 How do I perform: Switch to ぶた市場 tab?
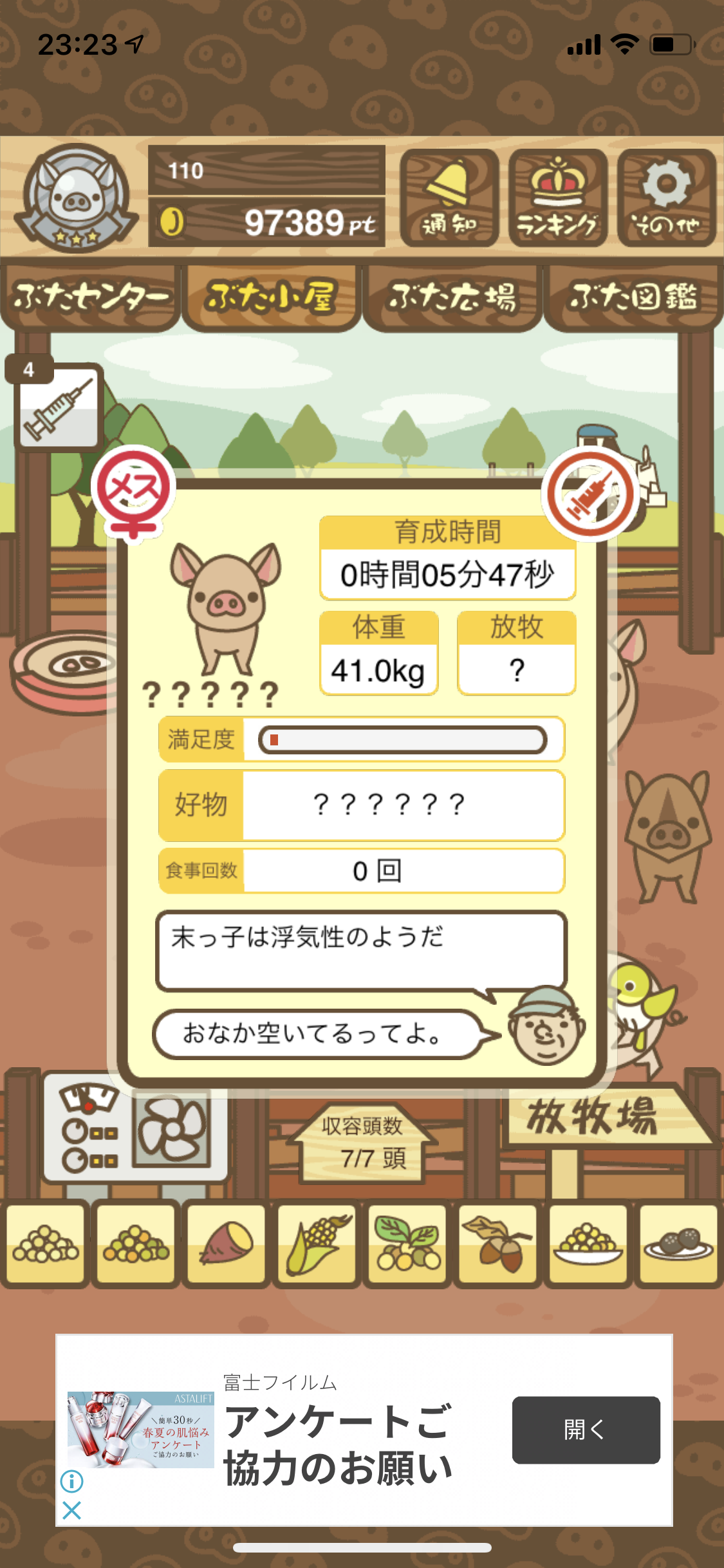tap(452, 297)
